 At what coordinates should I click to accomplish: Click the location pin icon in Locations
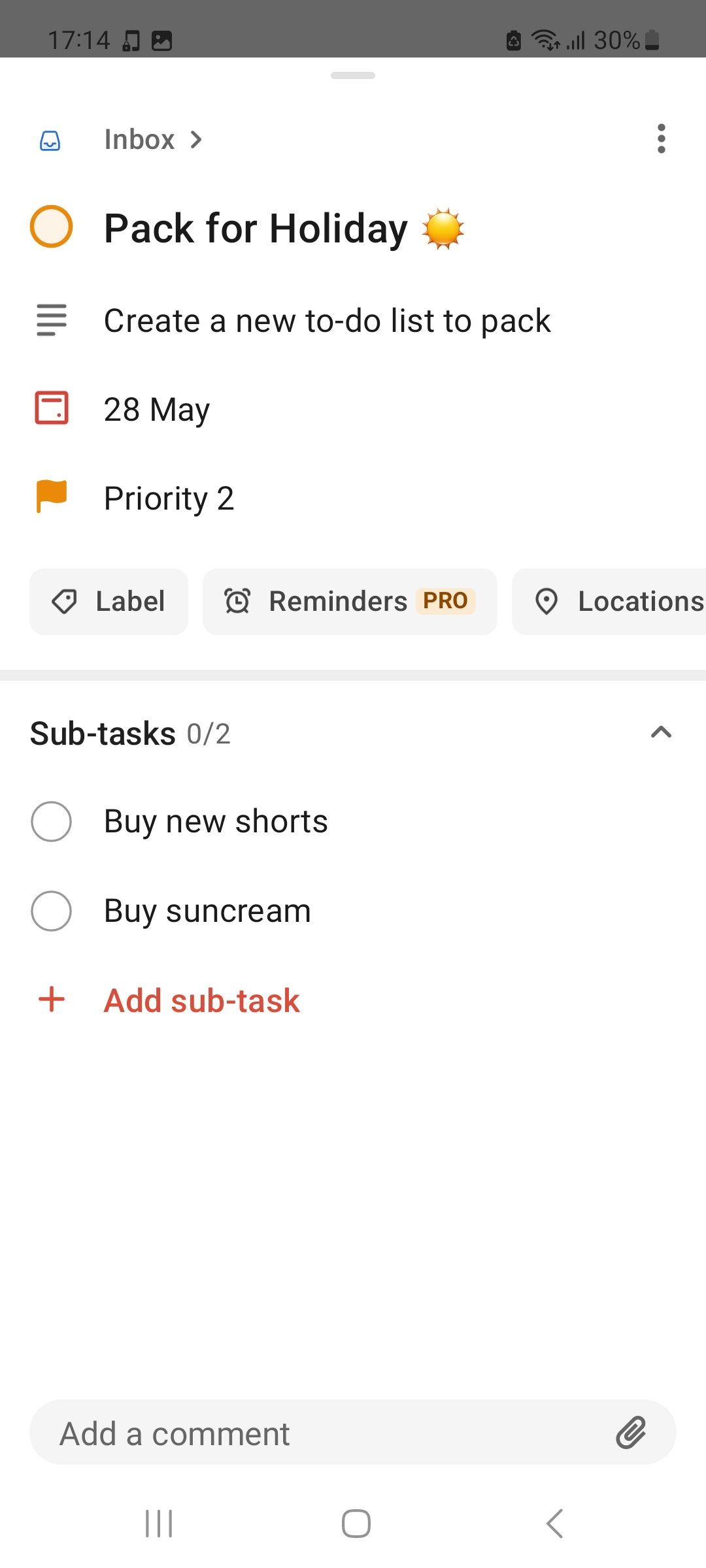548,602
